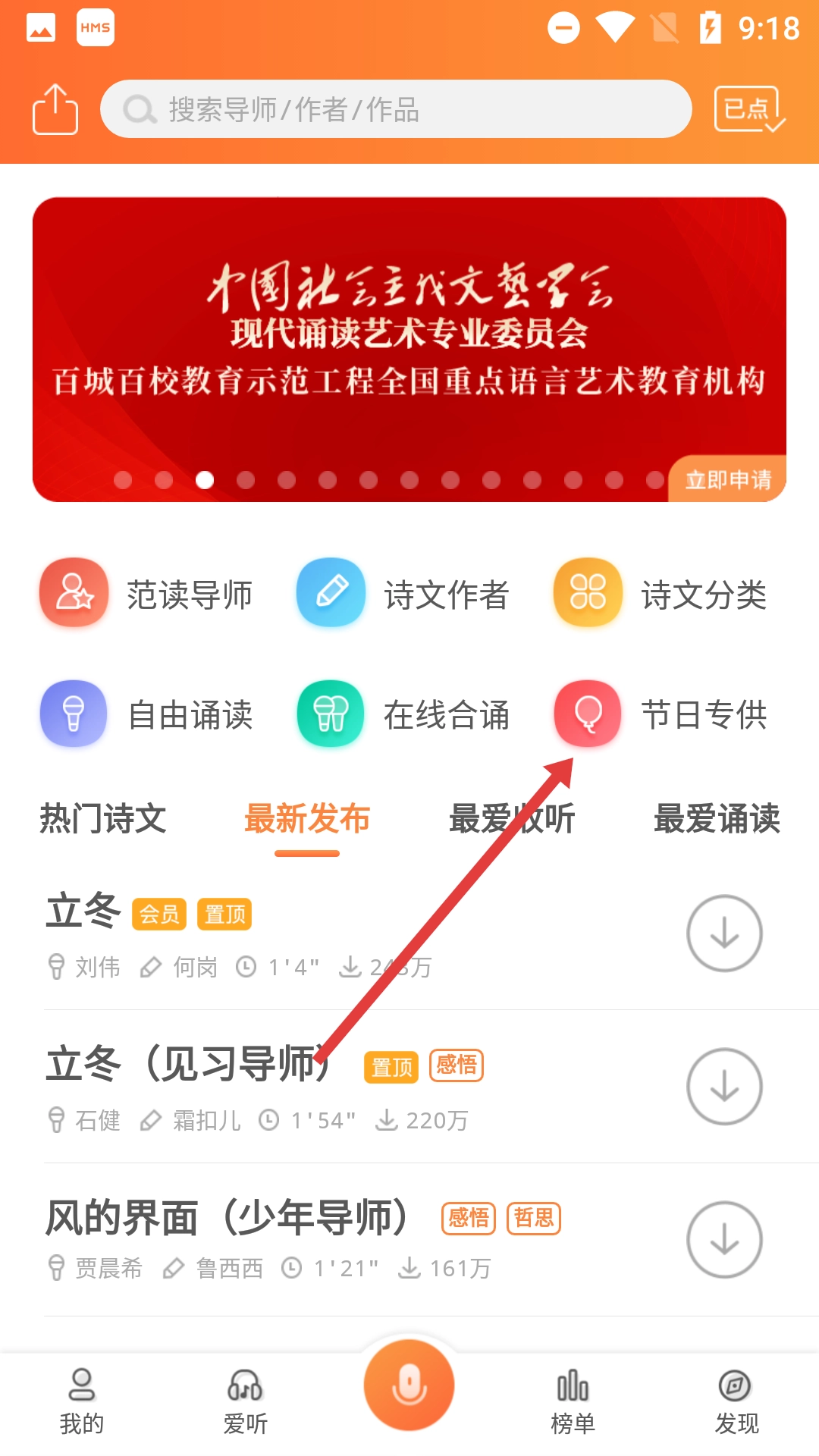Viewport: 819px width, 1456px height.
Task: Download 立冬（见习导师） by 石健
Action: coord(724,1087)
